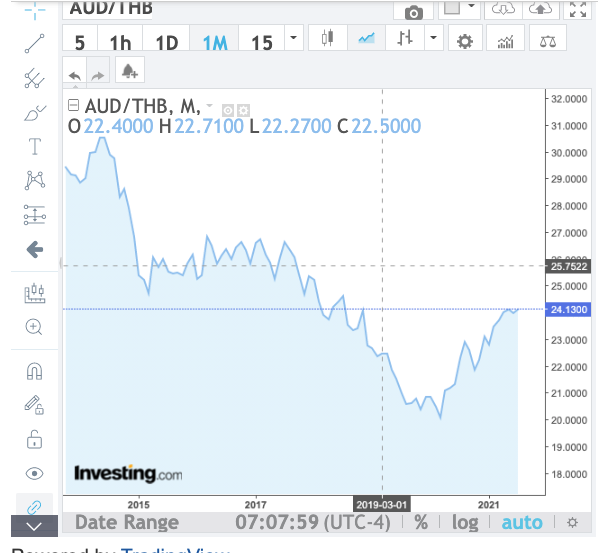Pick the text annotation tool

[x=34, y=147]
